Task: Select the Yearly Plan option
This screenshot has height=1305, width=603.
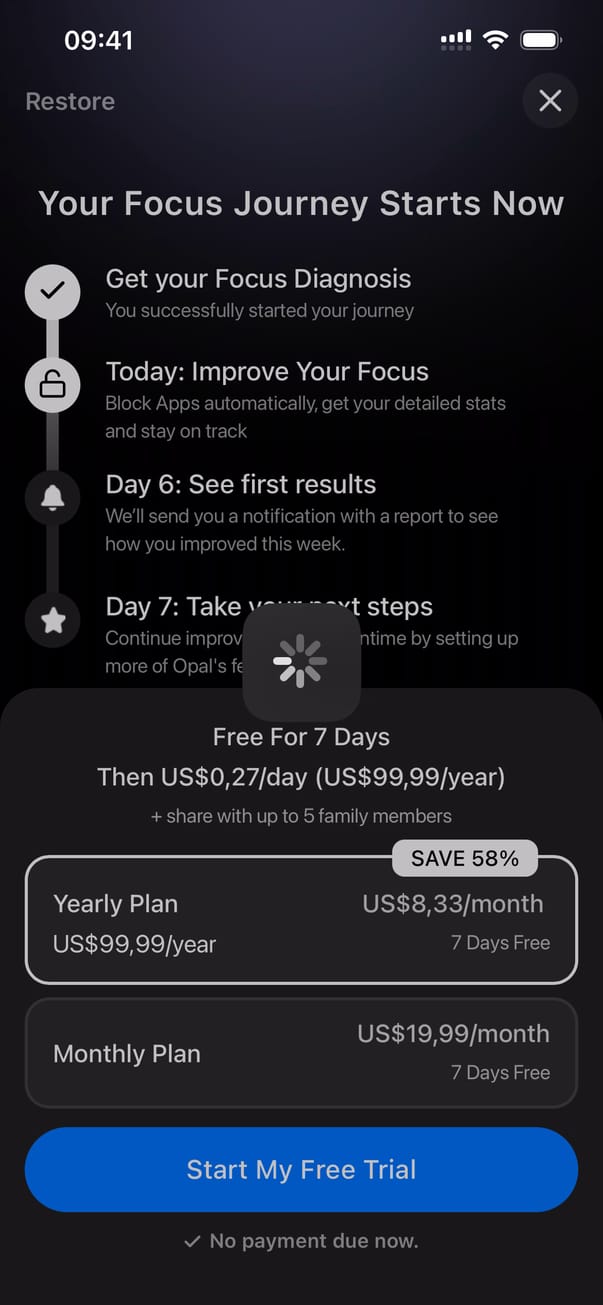Action: click(x=301, y=921)
